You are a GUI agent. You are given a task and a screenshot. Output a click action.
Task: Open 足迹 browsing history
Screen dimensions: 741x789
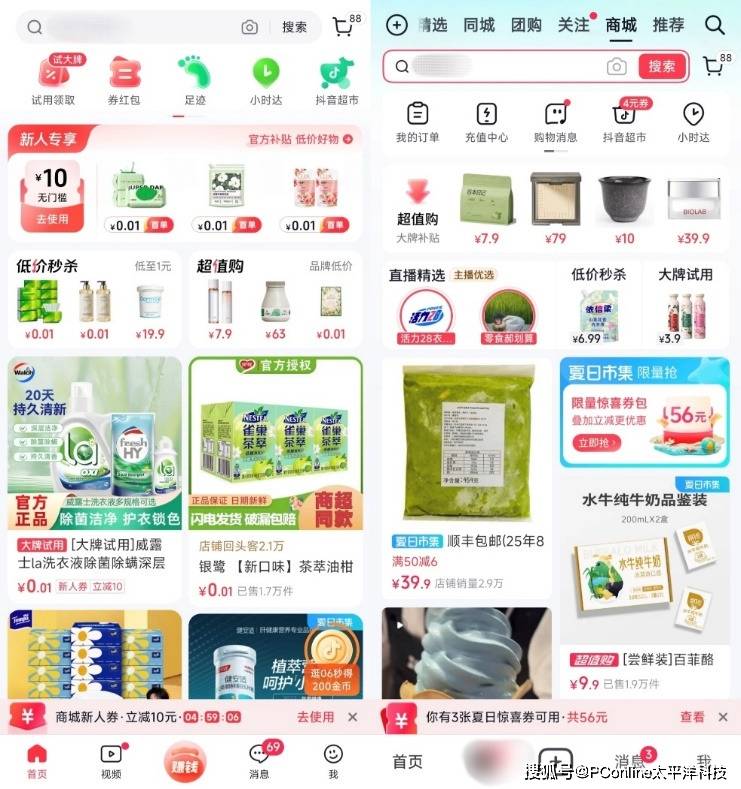pos(194,80)
